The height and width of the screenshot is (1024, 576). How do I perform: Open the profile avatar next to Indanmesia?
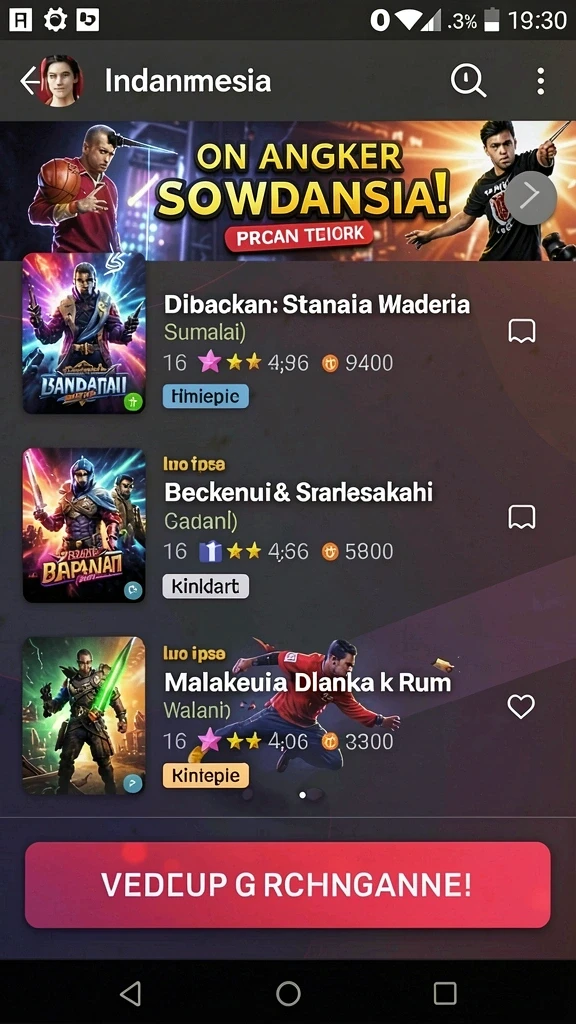[60, 81]
